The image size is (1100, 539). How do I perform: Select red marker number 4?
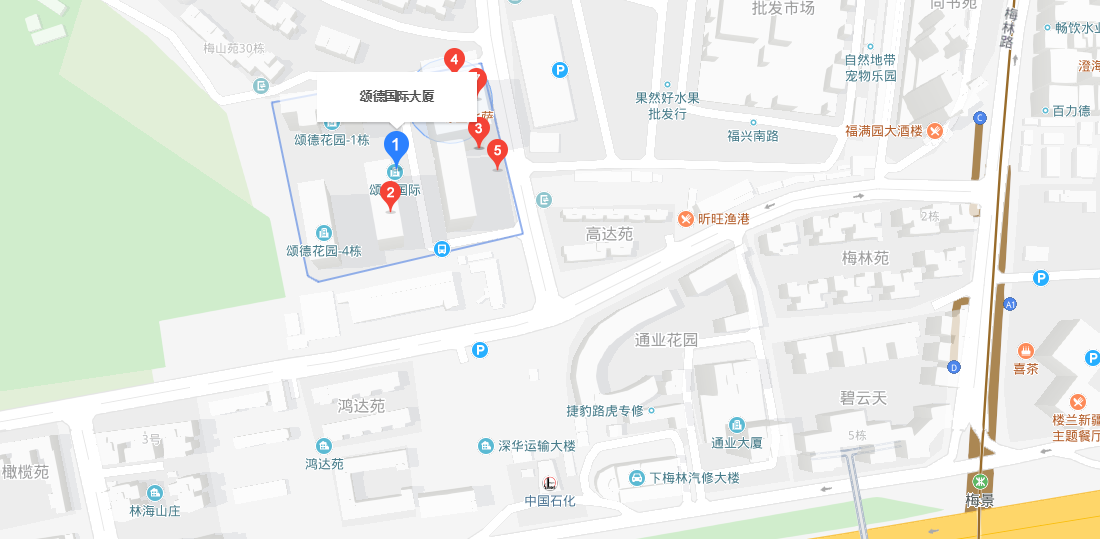point(454,60)
